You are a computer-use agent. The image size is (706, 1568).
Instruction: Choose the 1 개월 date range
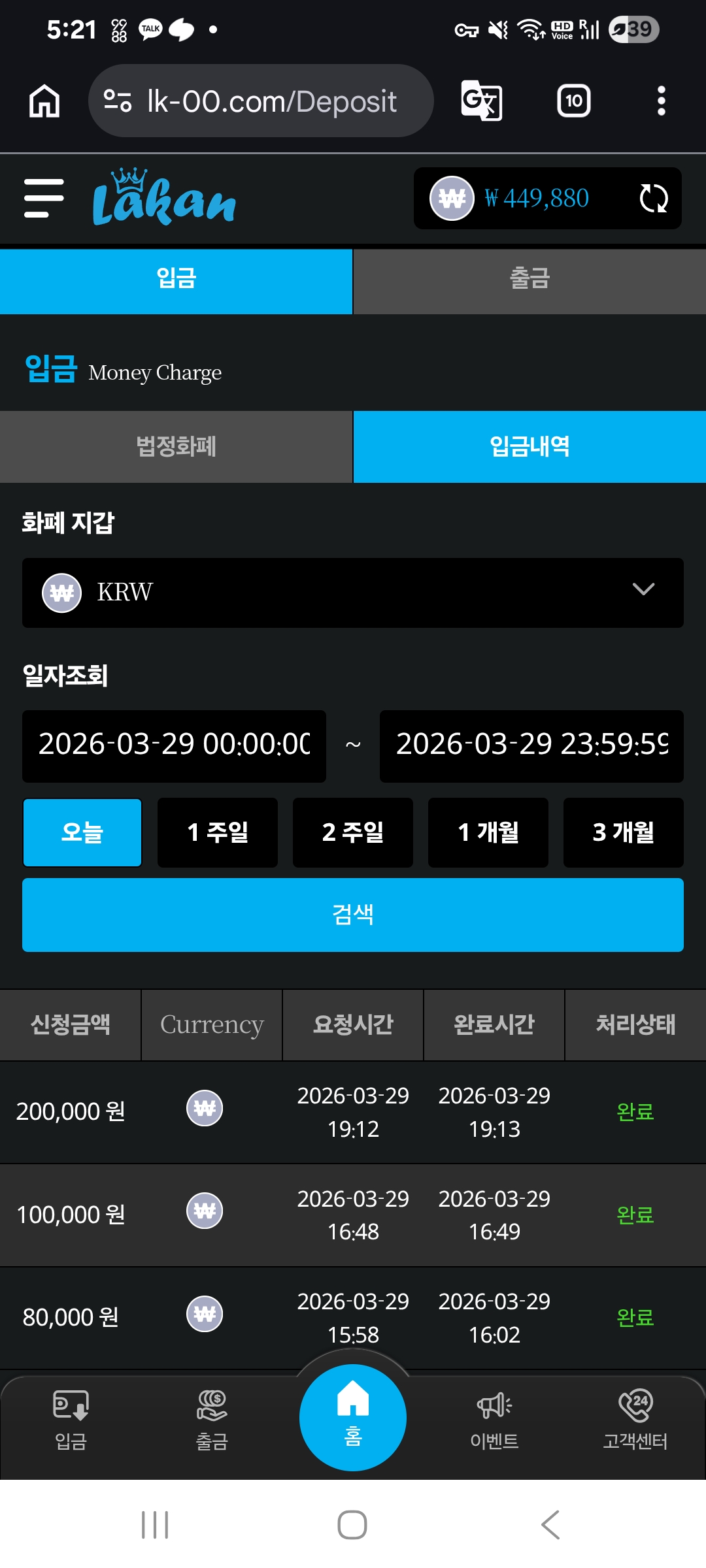click(x=488, y=832)
